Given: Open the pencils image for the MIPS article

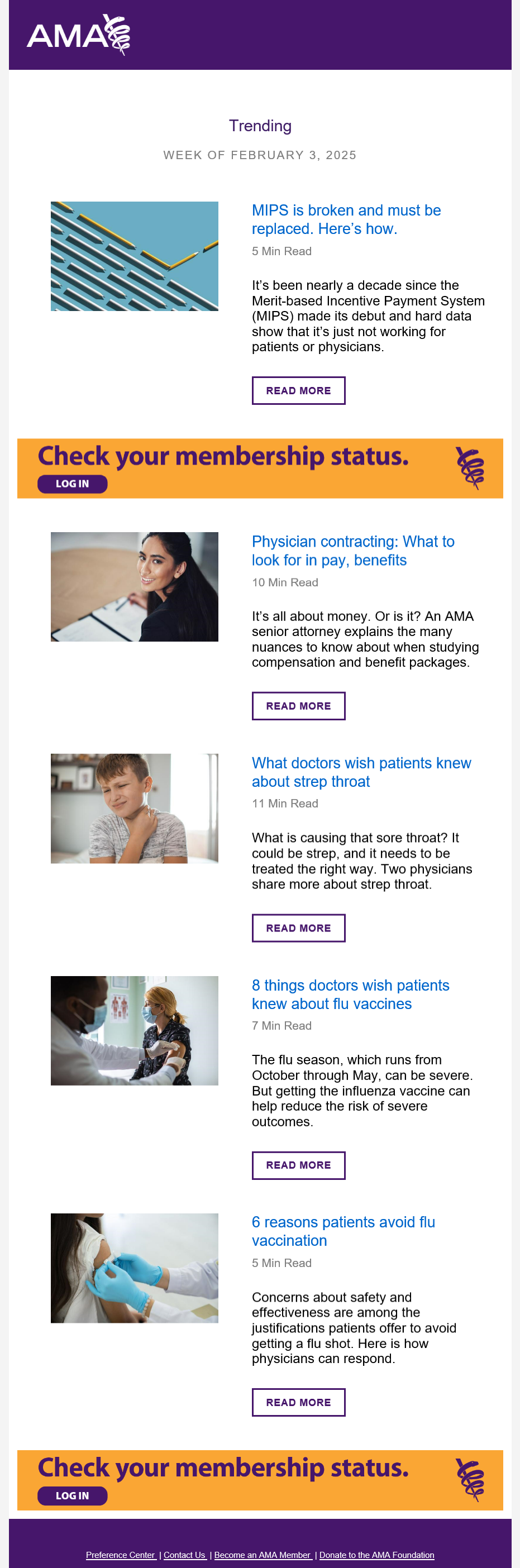Looking at the screenshot, I should pyautogui.click(x=134, y=256).
